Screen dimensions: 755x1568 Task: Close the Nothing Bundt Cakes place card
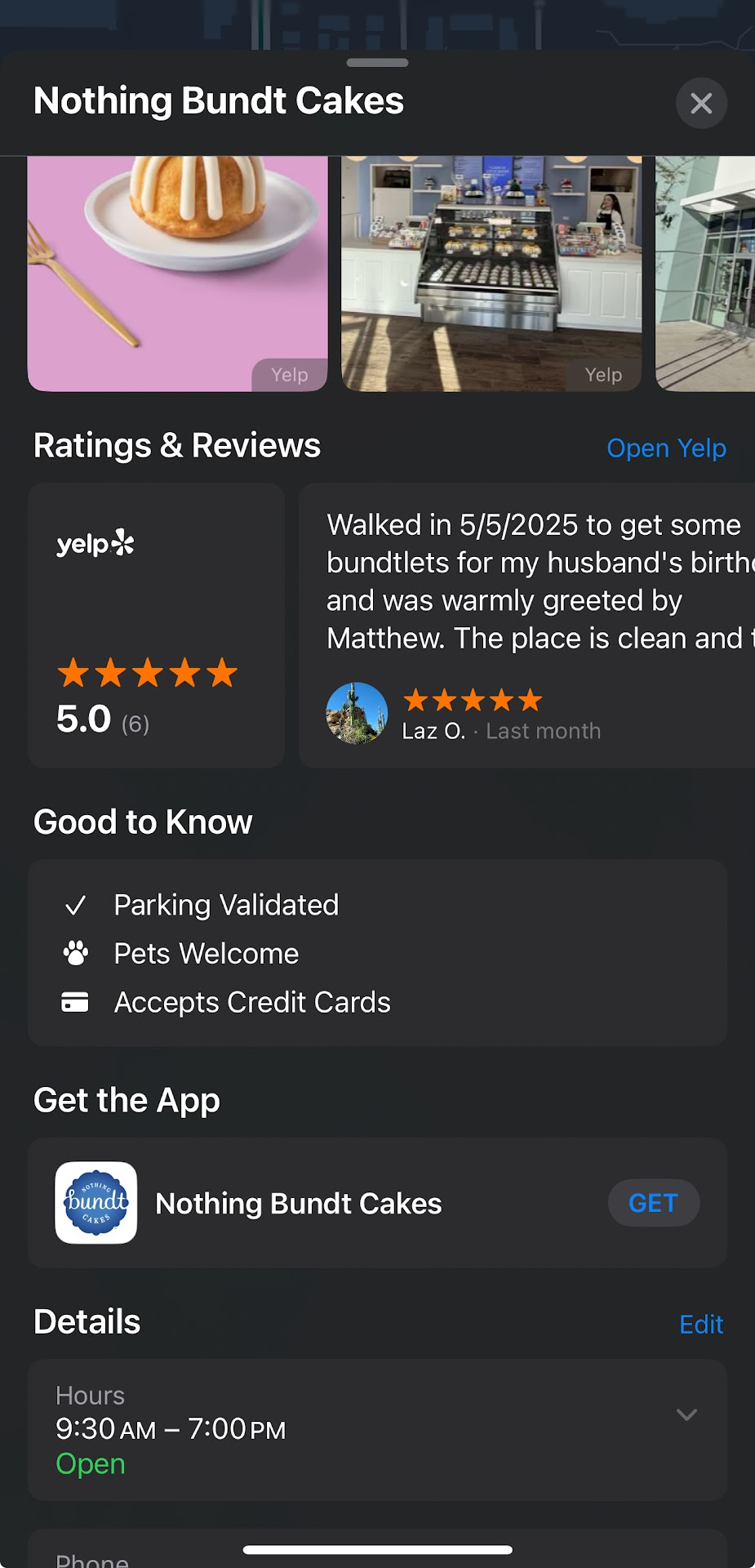tap(701, 104)
